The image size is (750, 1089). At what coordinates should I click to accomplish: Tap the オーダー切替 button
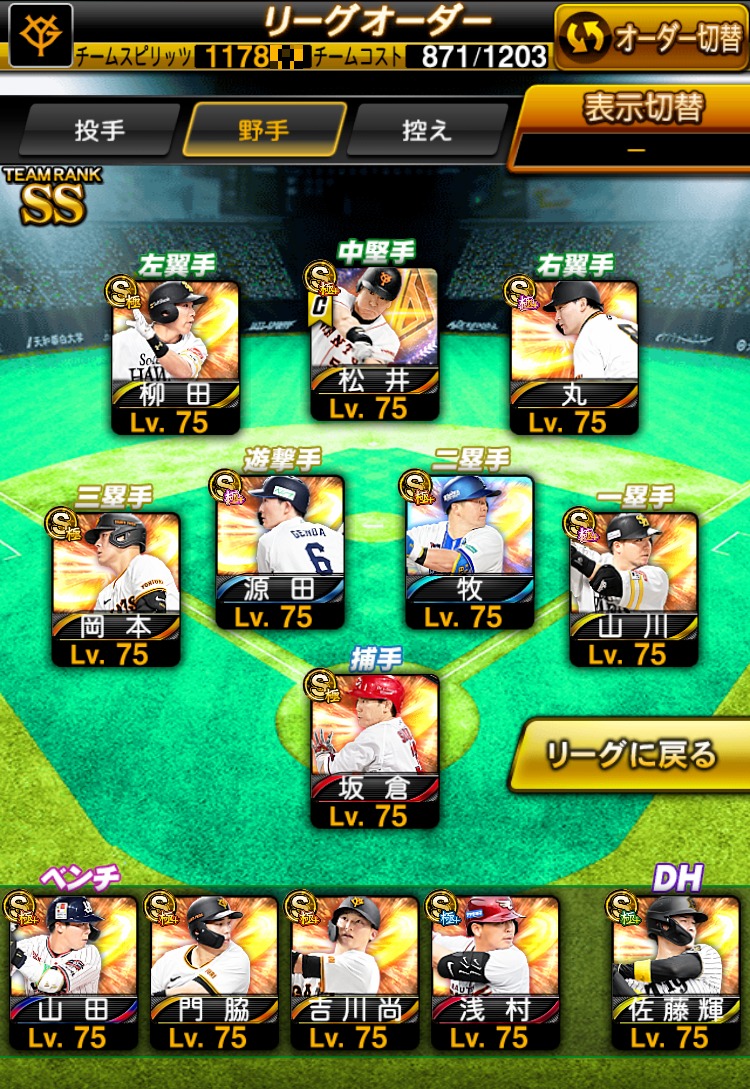tap(650, 36)
